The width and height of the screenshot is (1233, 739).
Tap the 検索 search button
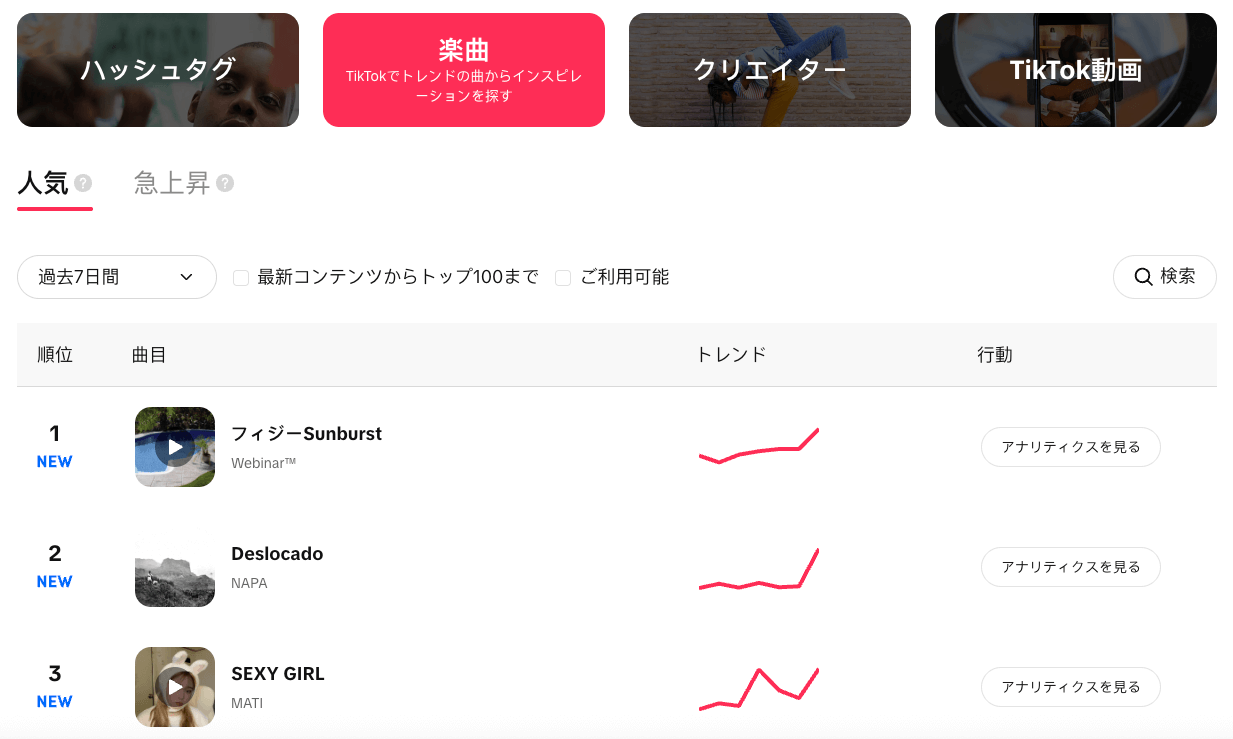tap(1164, 277)
